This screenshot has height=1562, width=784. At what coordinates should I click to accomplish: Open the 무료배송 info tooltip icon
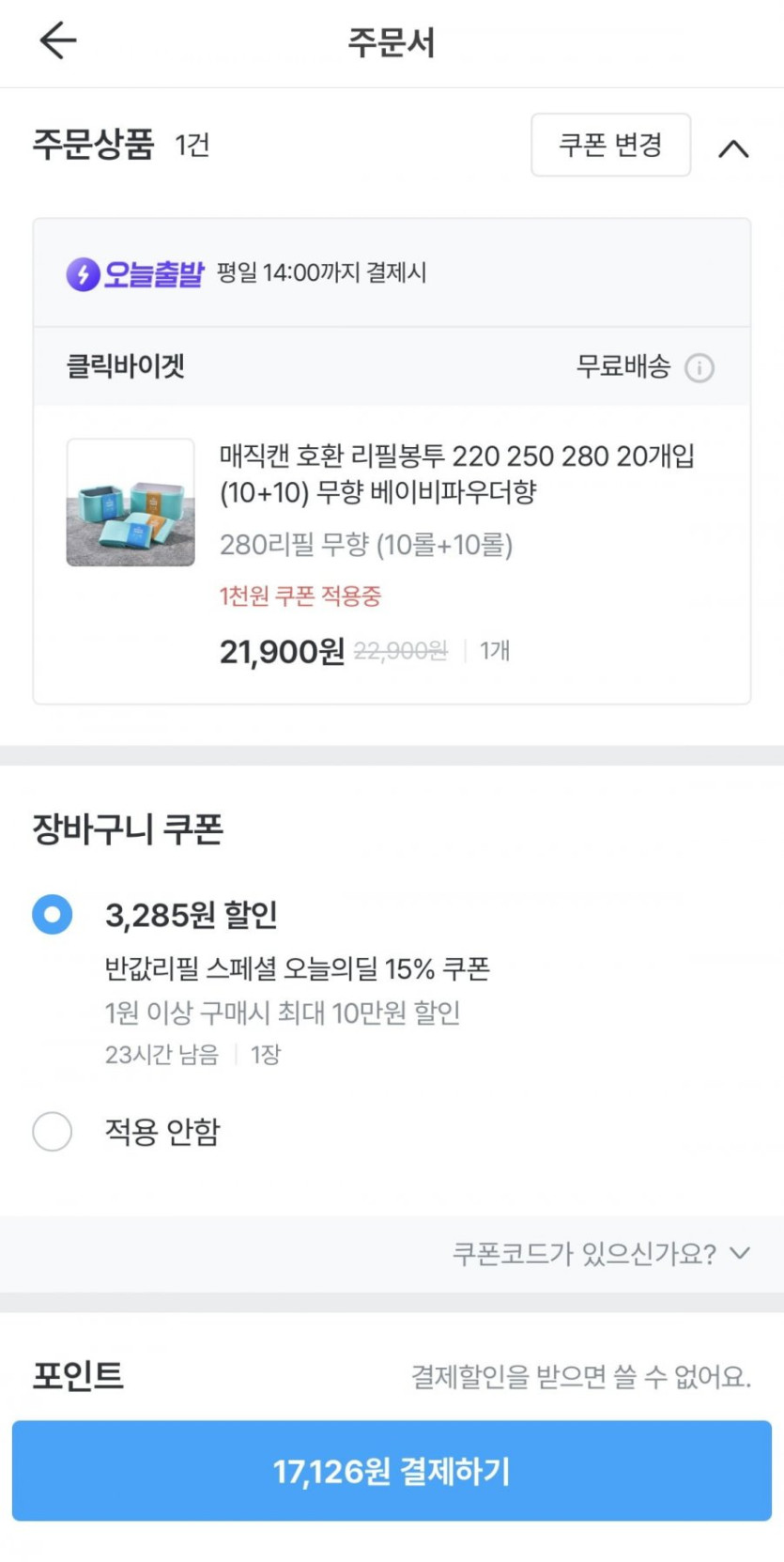coord(698,367)
